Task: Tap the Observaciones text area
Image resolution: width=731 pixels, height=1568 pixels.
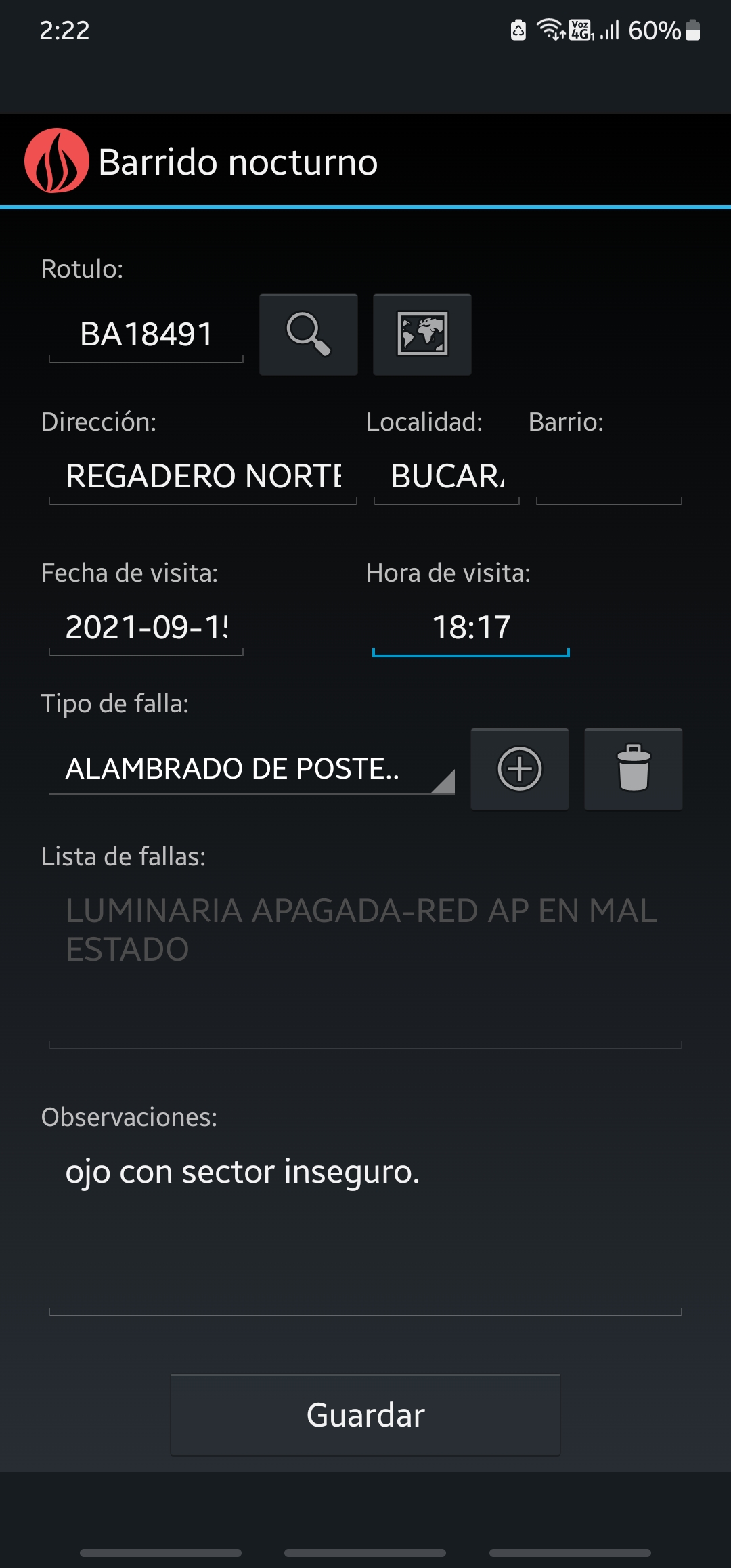Action: (365, 1219)
